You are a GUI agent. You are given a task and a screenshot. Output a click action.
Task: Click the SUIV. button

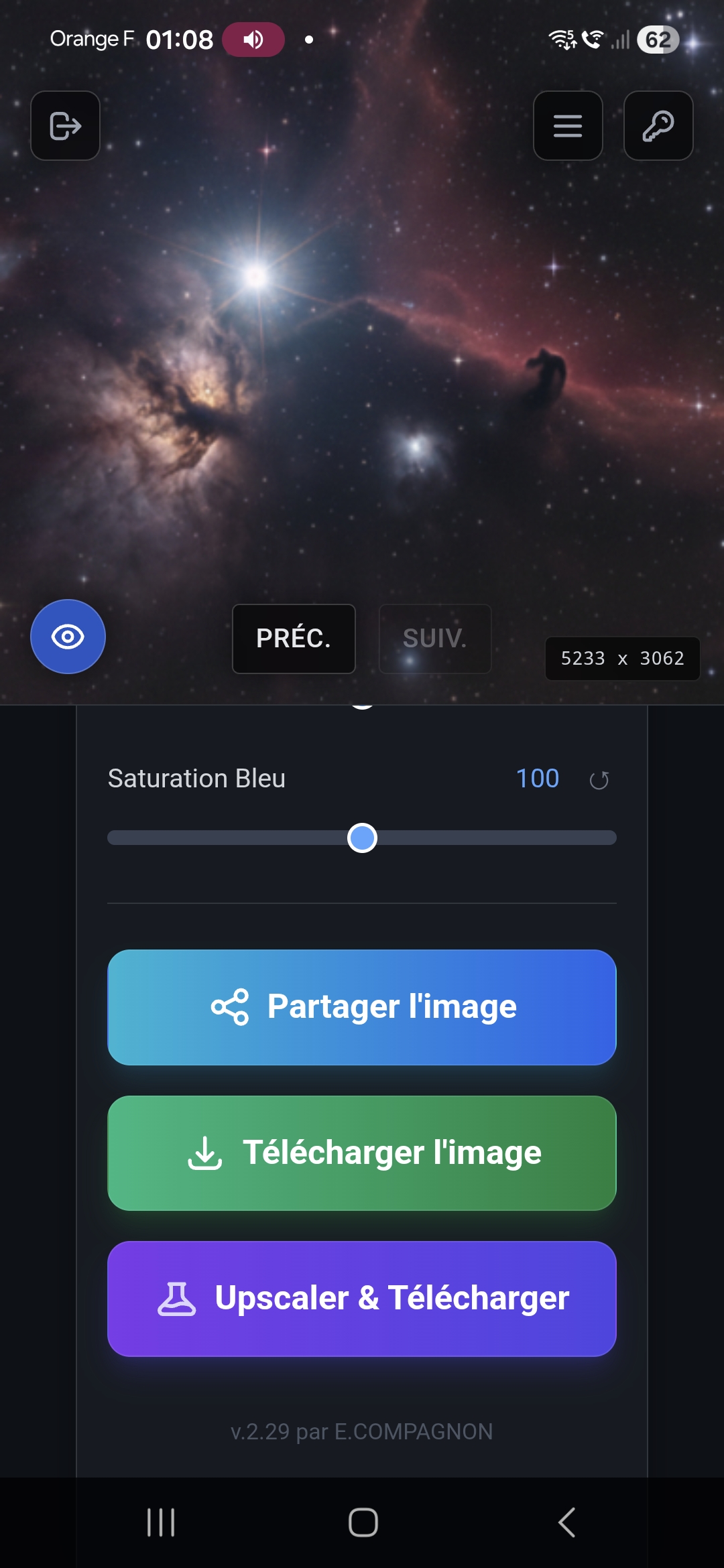point(434,639)
